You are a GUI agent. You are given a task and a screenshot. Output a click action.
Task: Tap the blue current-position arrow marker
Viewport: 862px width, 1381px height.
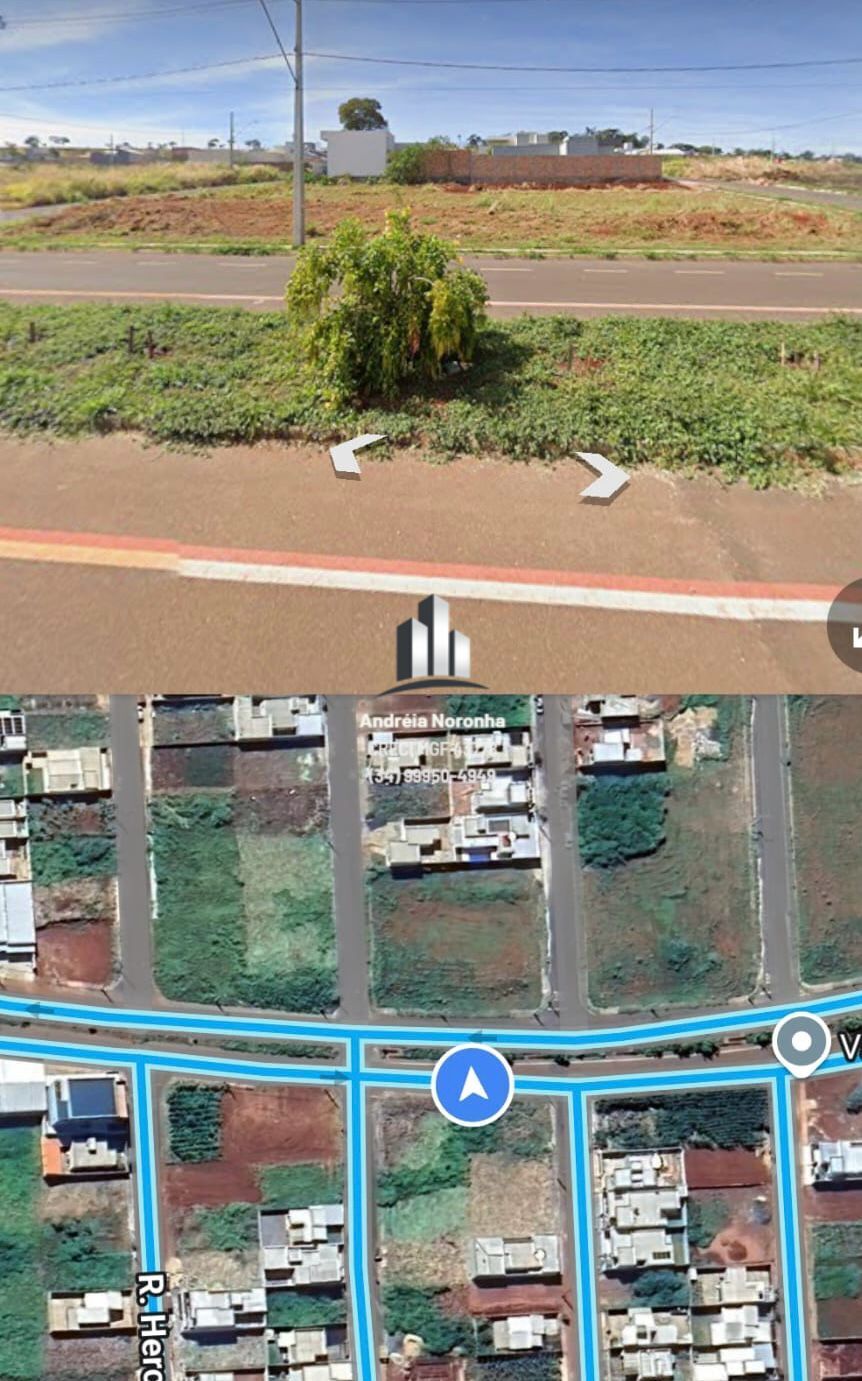click(x=473, y=1084)
